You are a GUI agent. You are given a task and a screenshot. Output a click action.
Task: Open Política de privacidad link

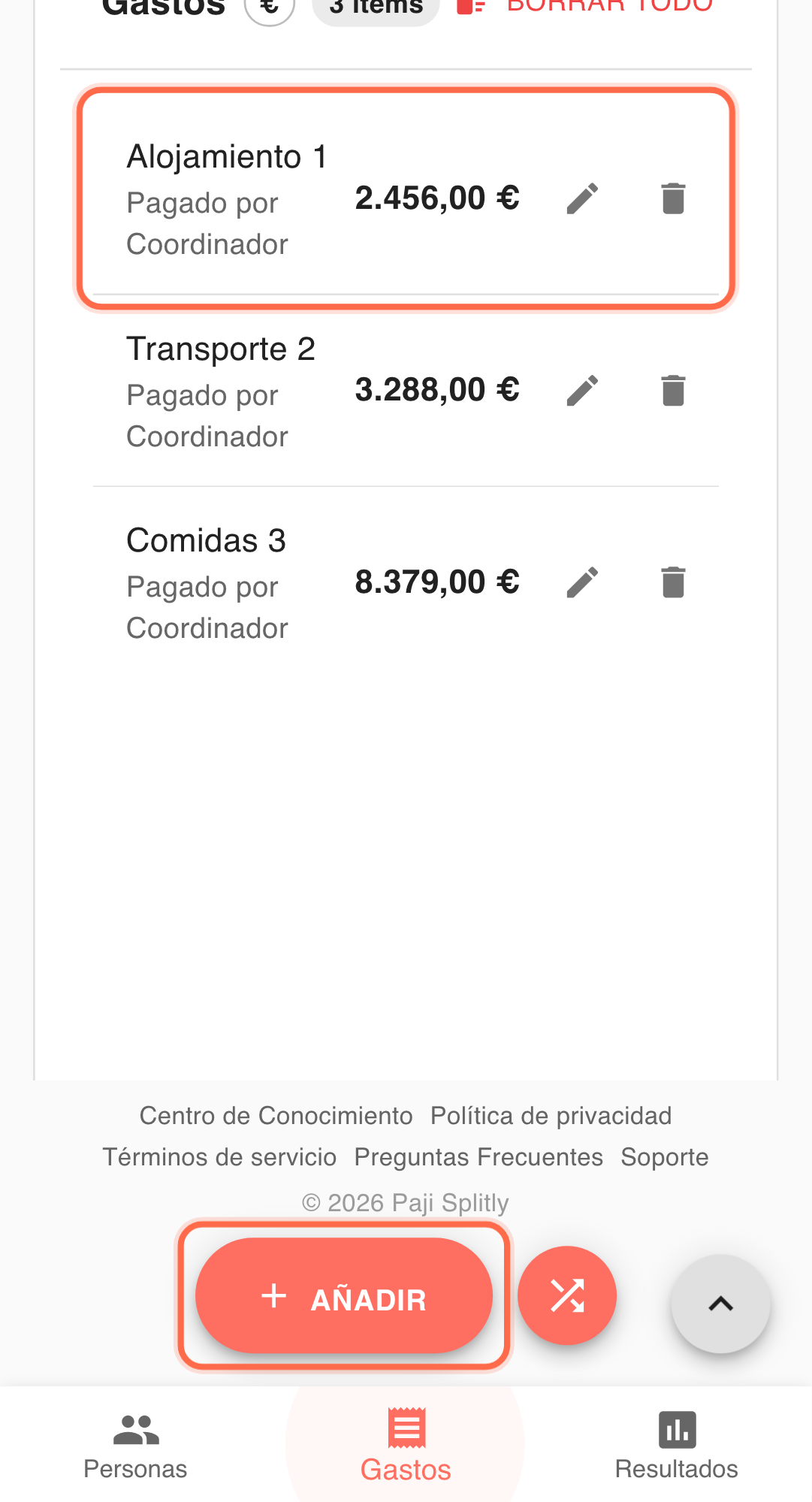[551, 1116]
